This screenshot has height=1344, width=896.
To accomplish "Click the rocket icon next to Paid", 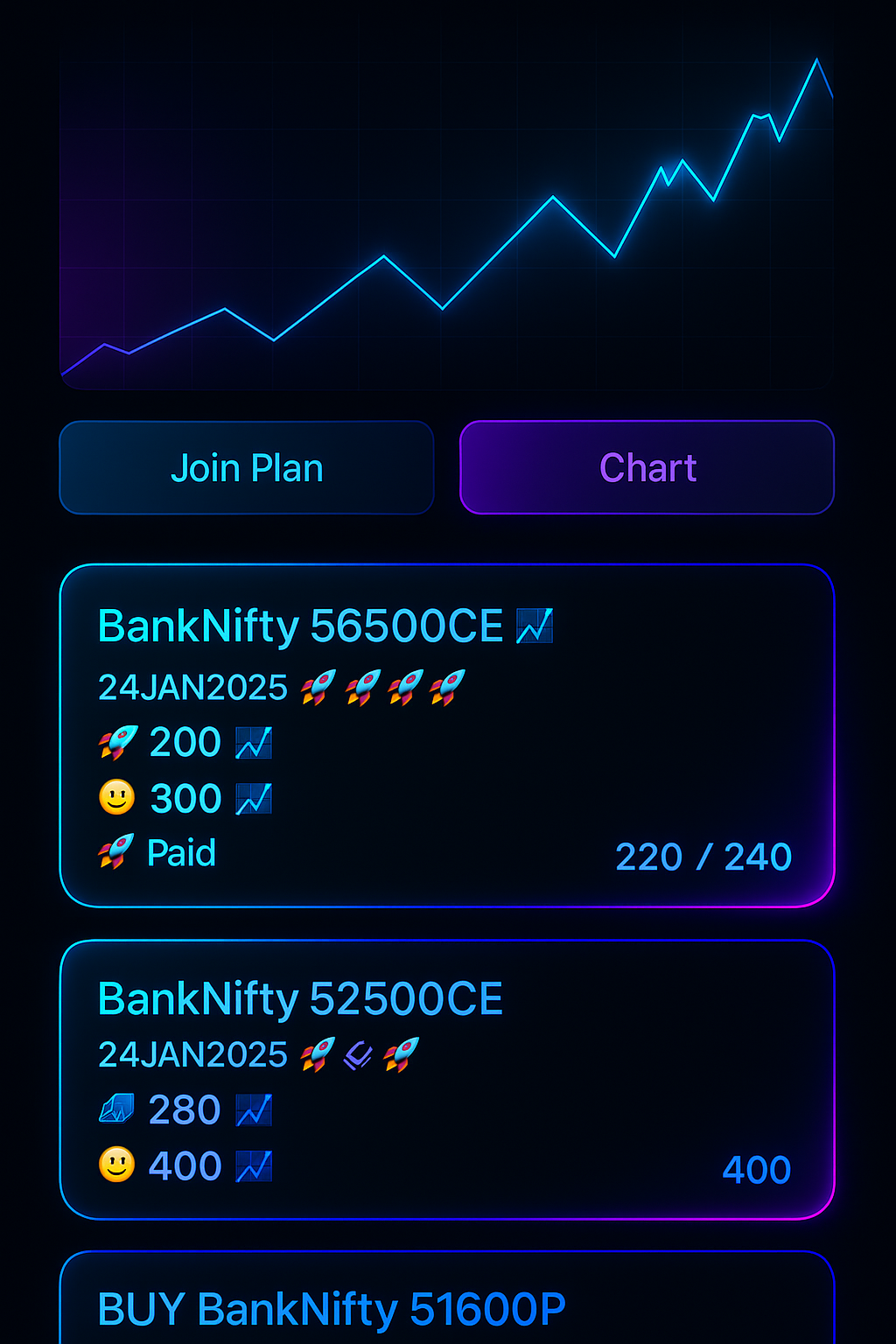I will [115, 851].
